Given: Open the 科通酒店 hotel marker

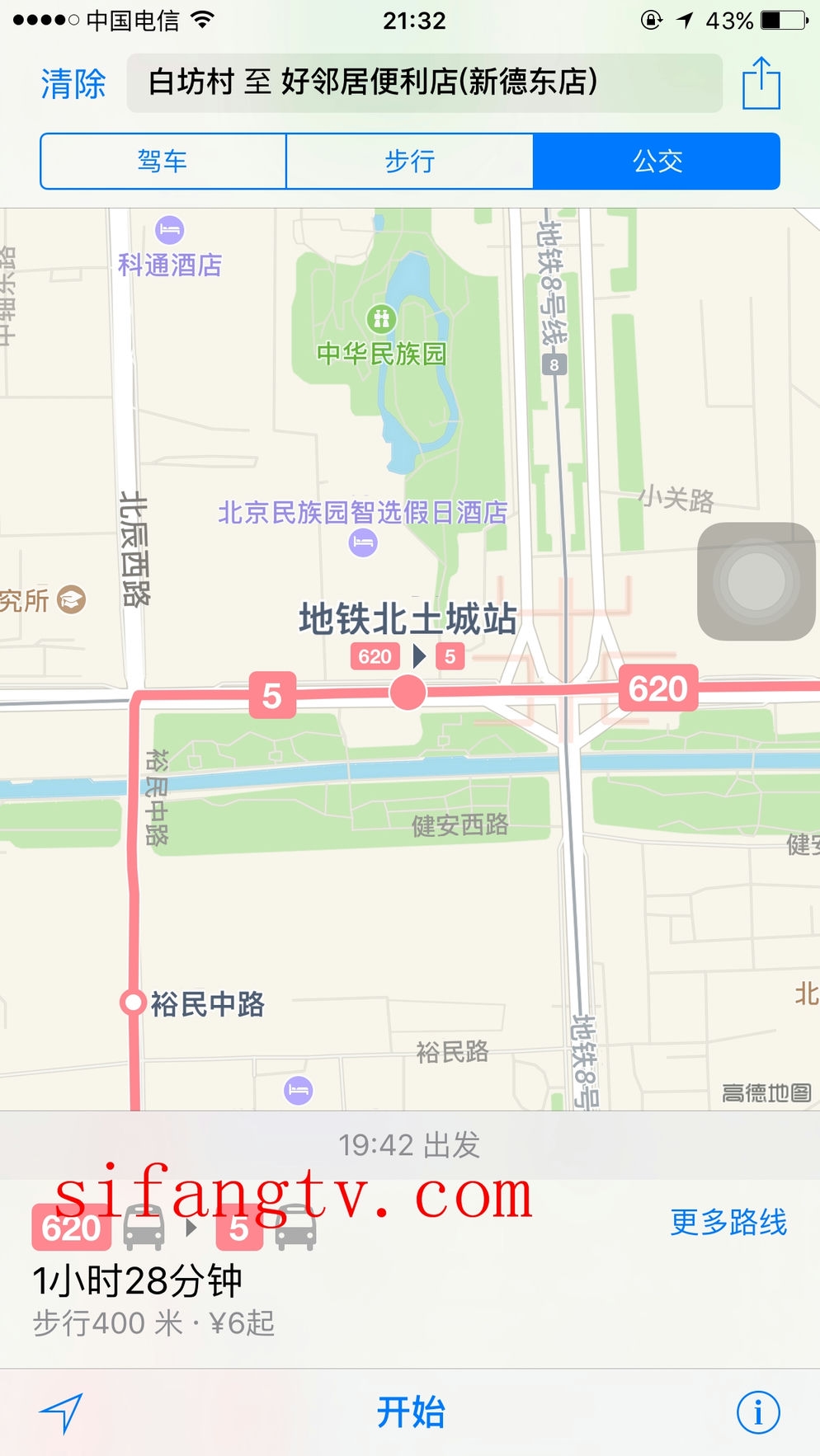Looking at the screenshot, I should point(169,230).
